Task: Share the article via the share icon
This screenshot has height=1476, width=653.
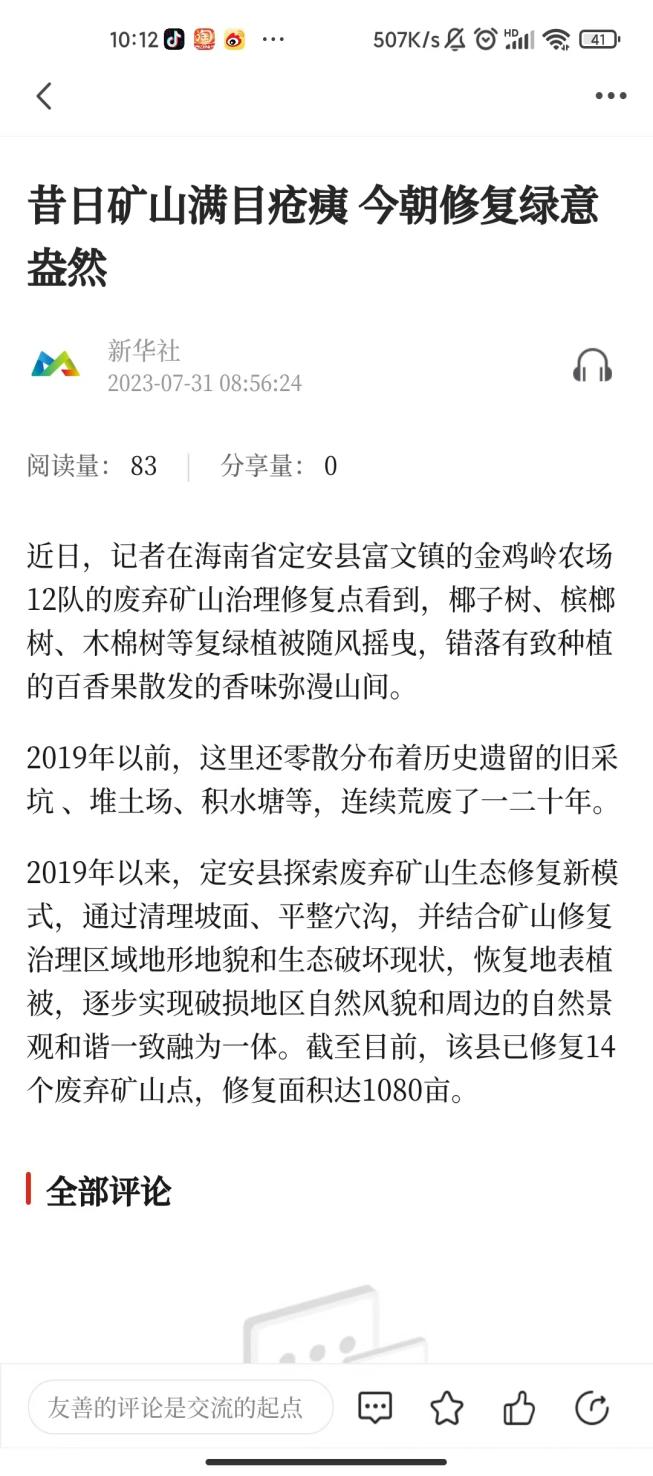Action: (x=592, y=1408)
